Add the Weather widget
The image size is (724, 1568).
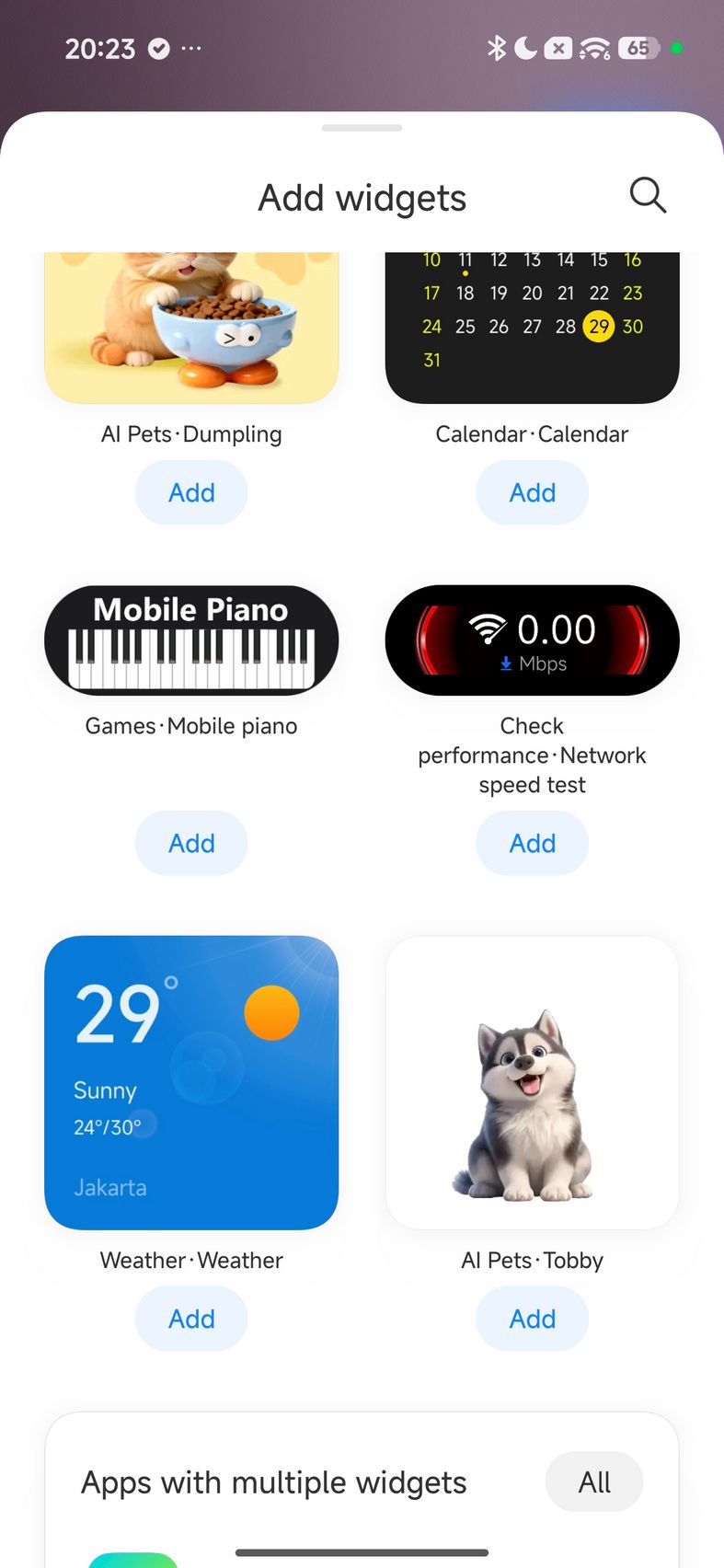point(191,1319)
